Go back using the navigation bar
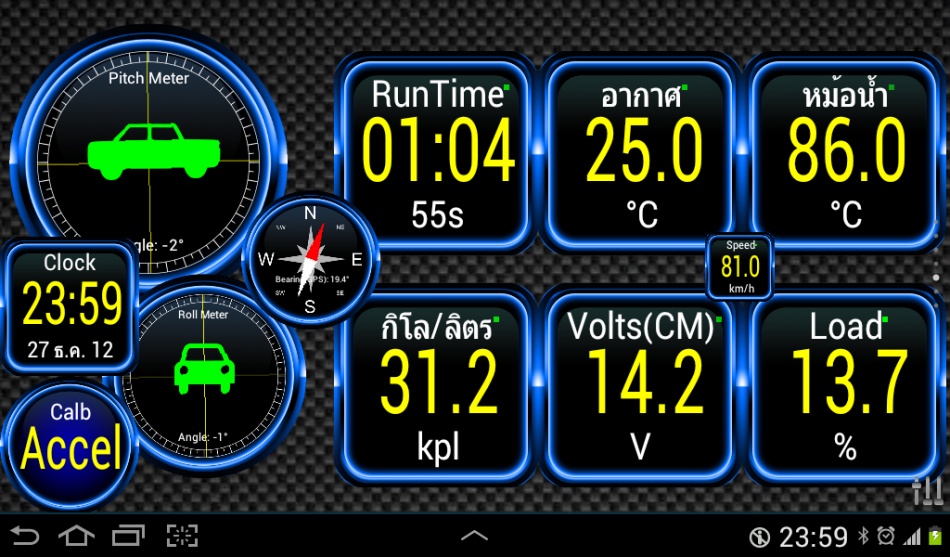The image size is (950, 557). (x=25, y=536)
